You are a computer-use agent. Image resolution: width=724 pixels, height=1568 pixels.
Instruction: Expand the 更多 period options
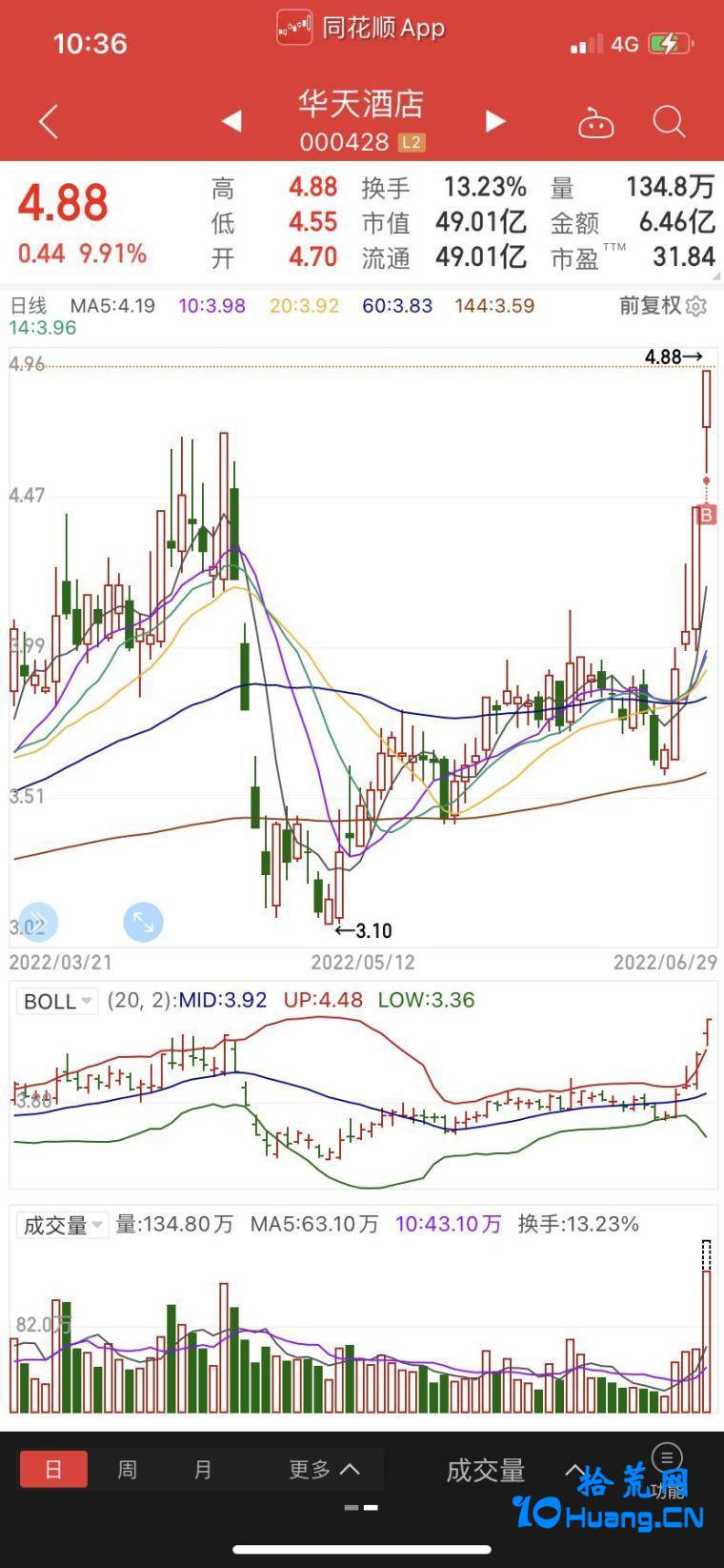(324, 1469)
